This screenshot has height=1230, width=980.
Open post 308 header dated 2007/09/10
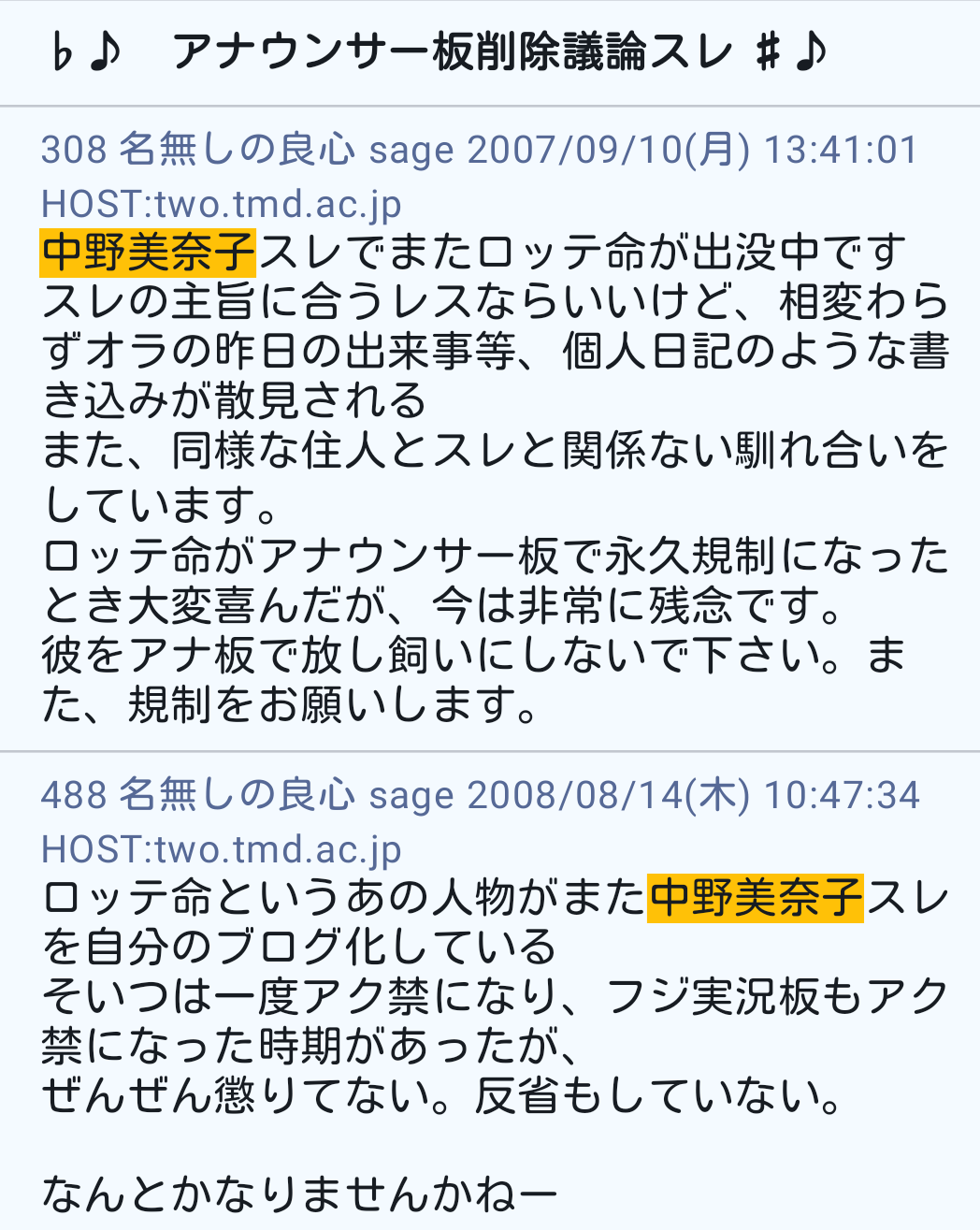coord(479,150)
